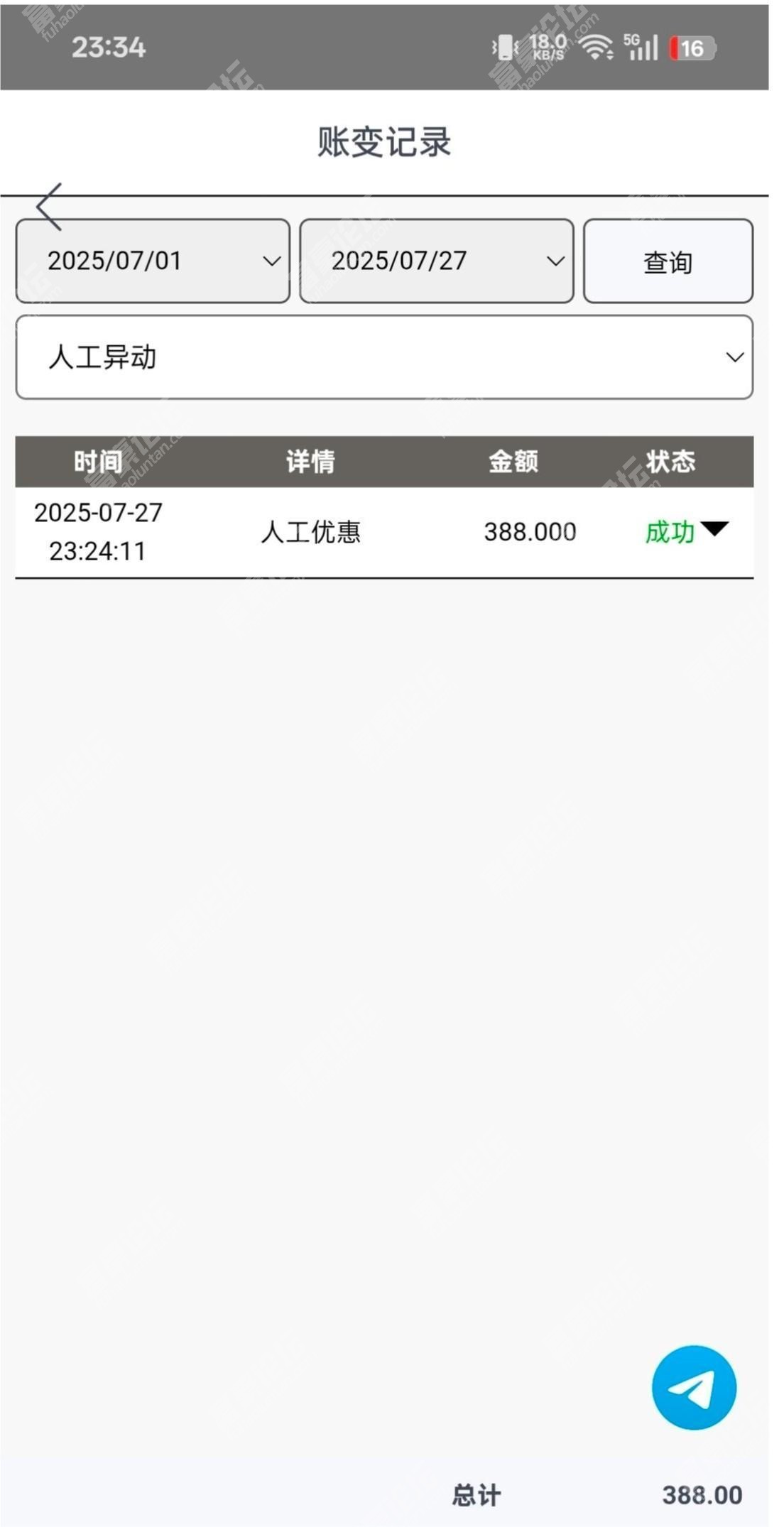784x1527 pixels.
Task: Open the Telegram floating button
Action: 694,1387
